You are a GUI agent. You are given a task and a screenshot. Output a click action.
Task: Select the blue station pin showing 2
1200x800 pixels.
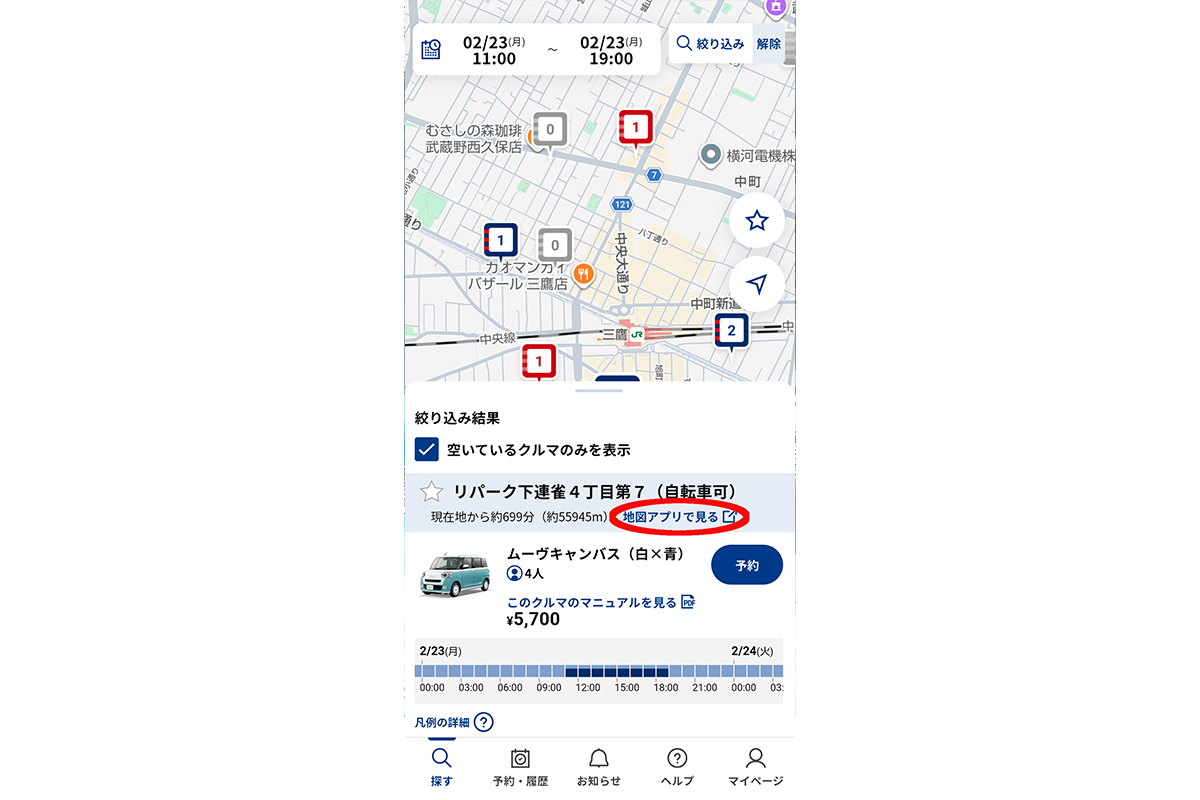(x=731, y=331)
